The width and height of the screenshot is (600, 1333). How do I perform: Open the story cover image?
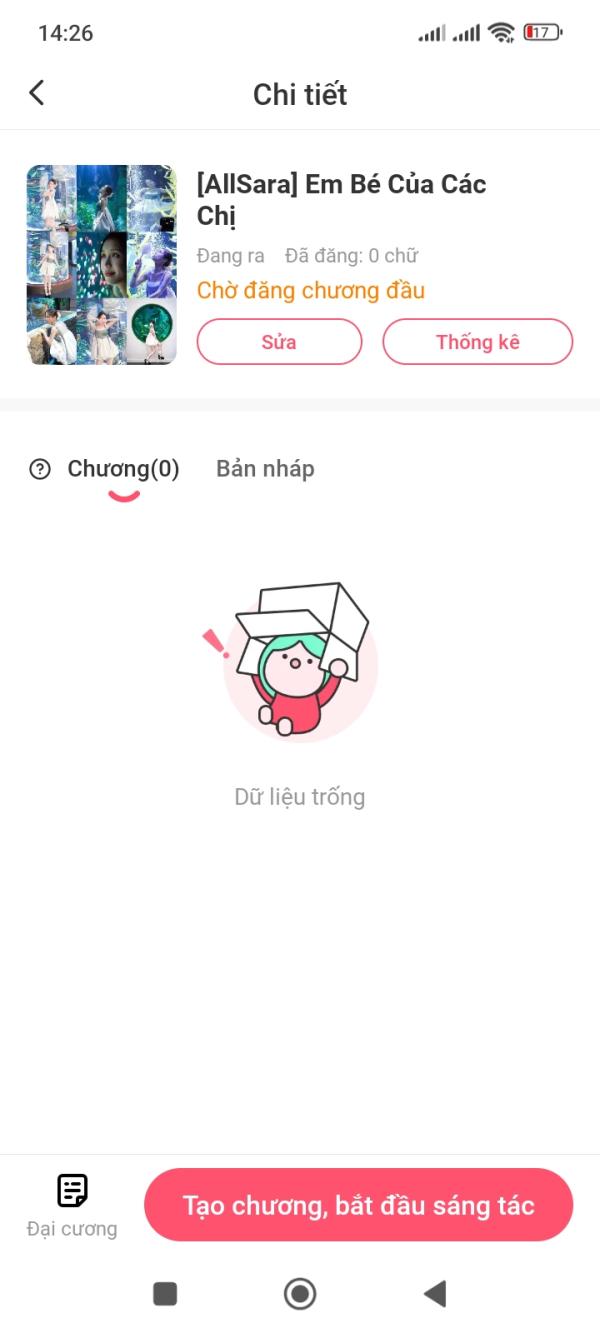[x=101, y=265]
